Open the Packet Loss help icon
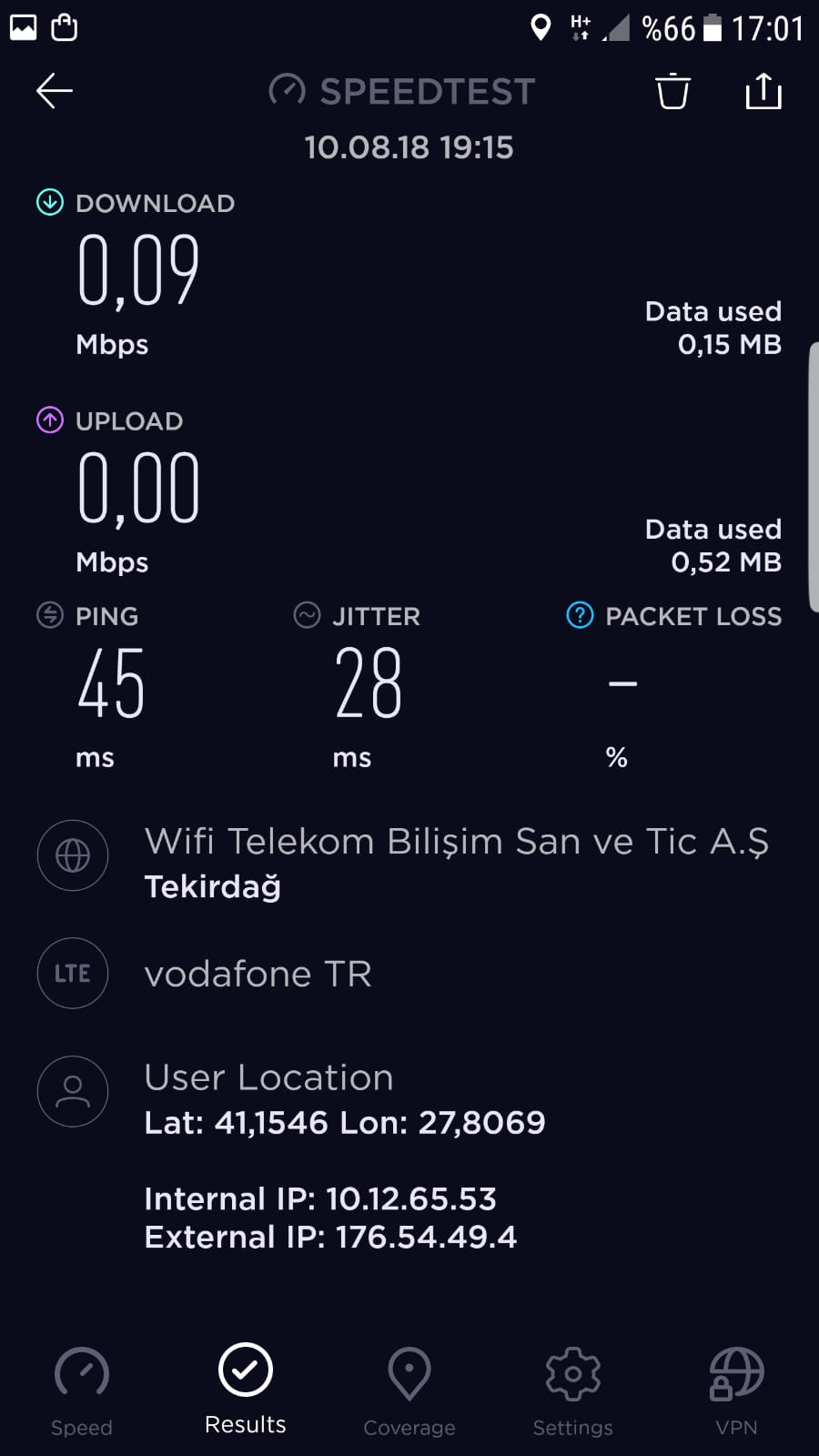 580,616
